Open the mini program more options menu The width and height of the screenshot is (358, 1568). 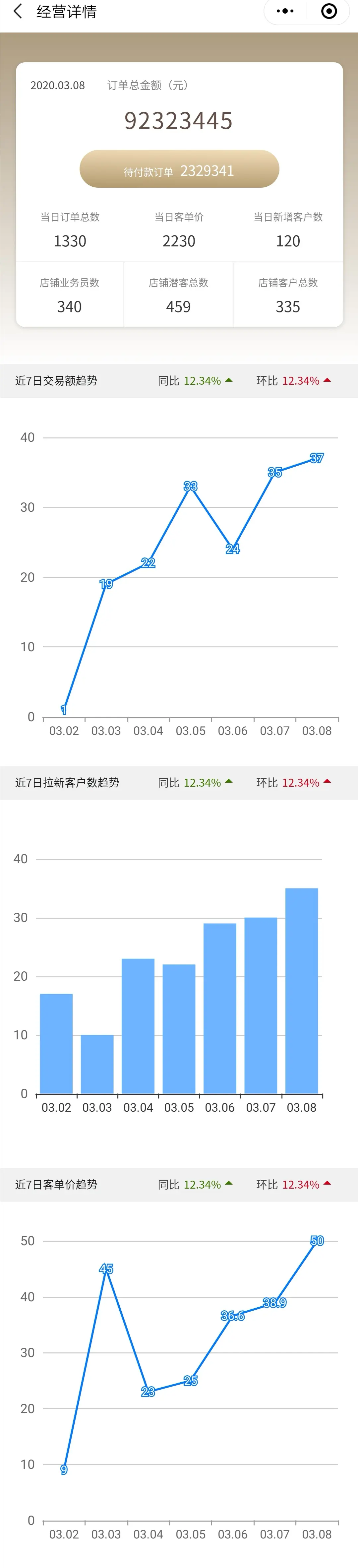click(x=285, y=12)
